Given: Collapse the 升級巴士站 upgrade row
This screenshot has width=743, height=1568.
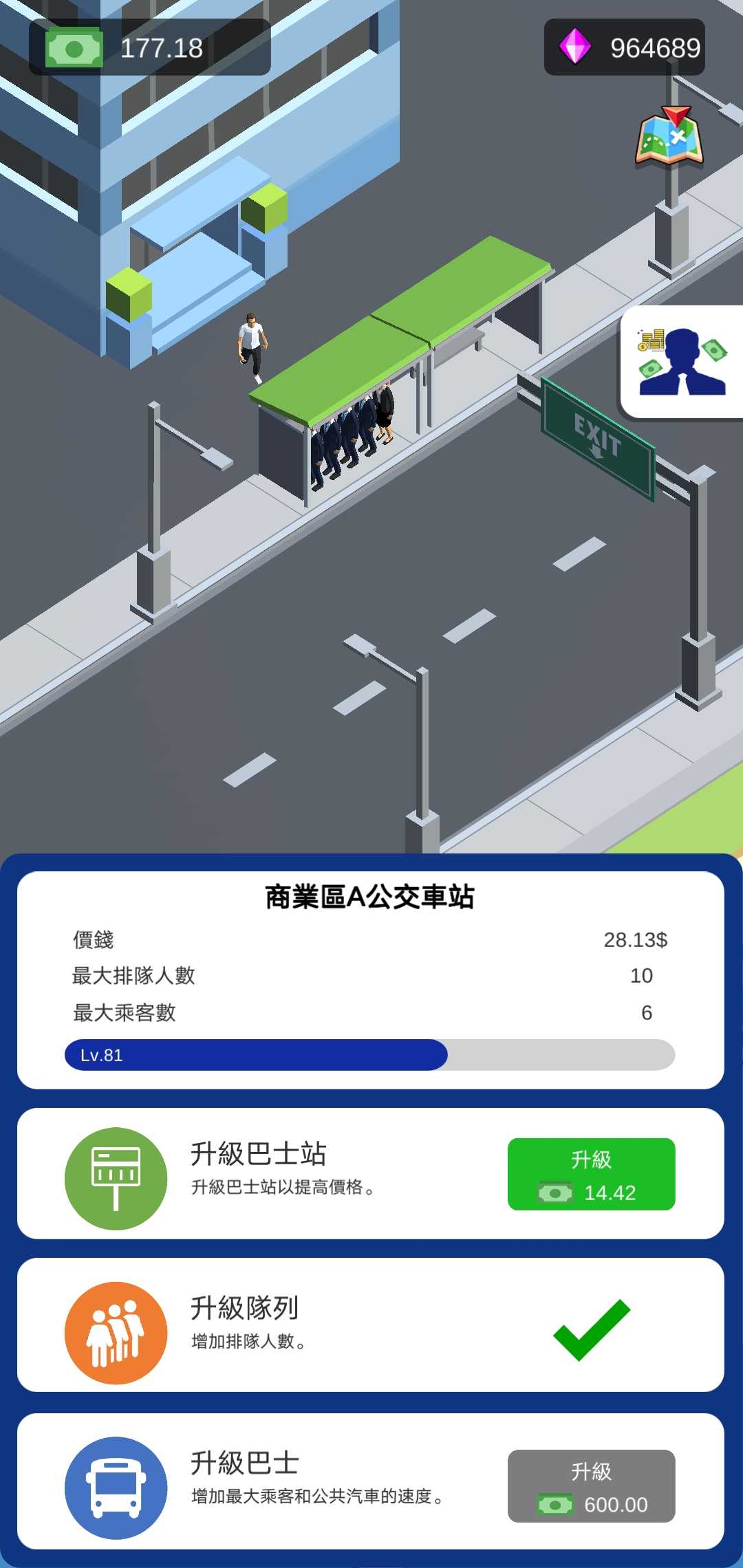Looking at the screenshot, I should (371, 1173).
